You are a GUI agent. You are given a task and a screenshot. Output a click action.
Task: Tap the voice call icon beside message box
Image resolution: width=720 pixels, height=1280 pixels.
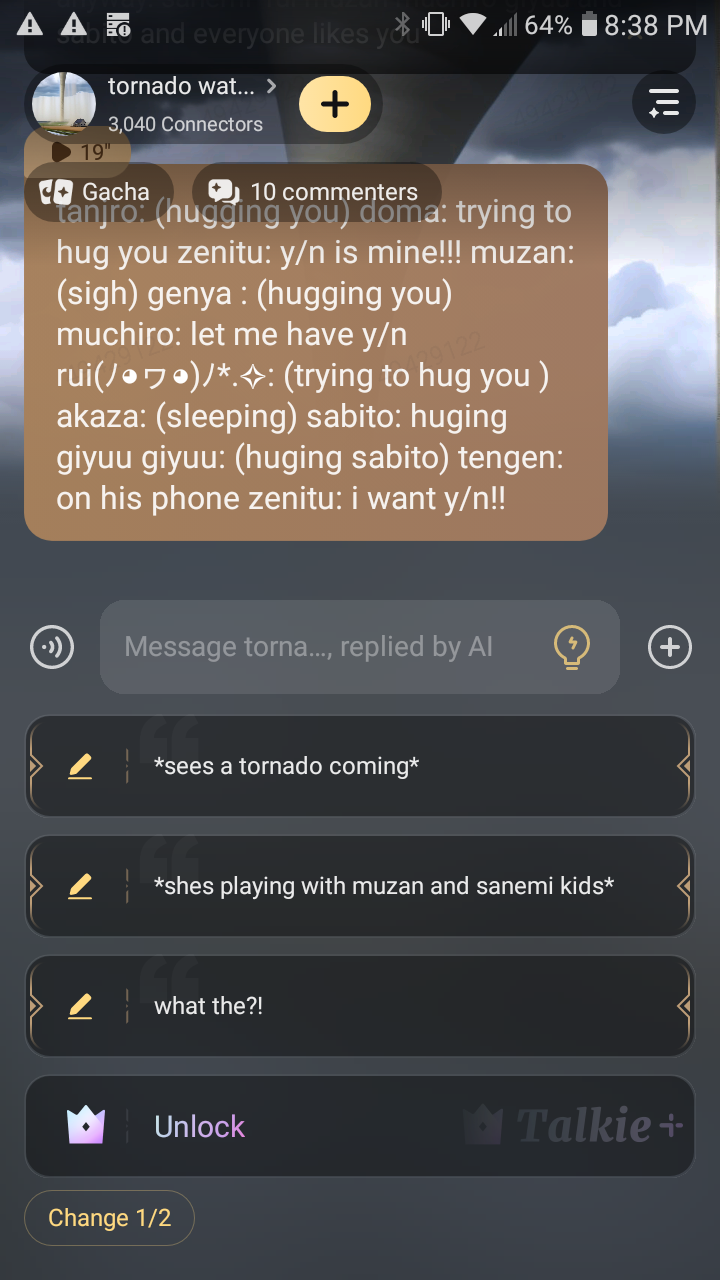pyautogui.click(x=52, y=647)
